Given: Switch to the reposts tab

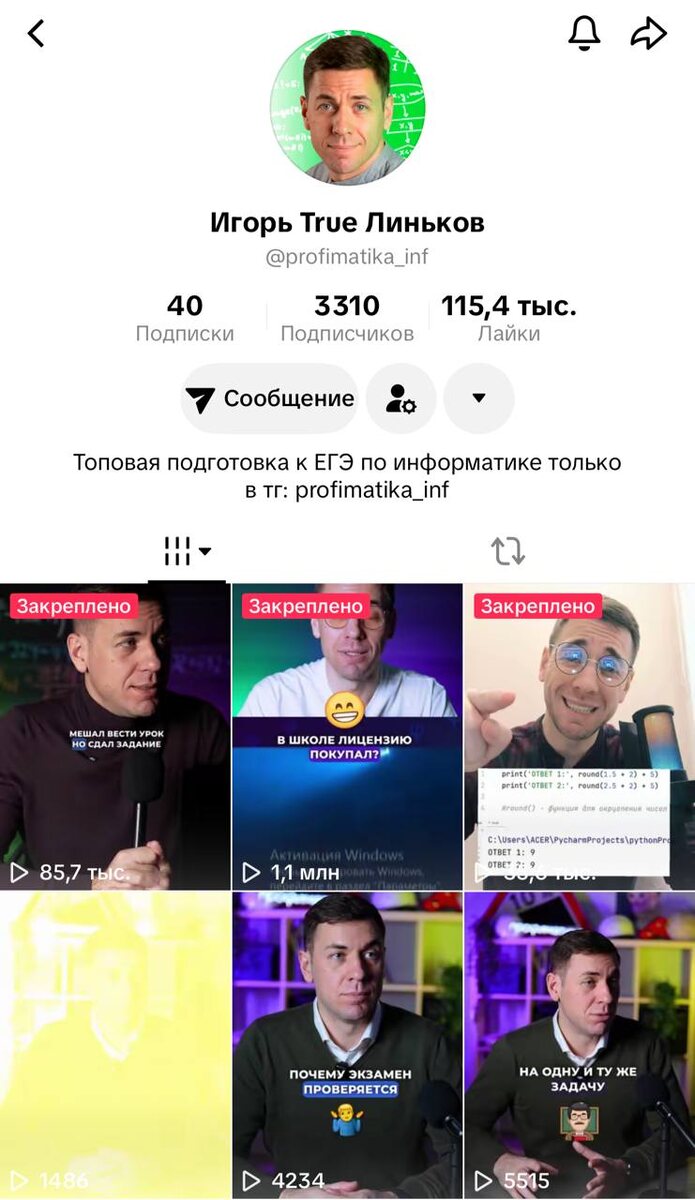Looking at the screenshot, I should [x=508, y=551].
